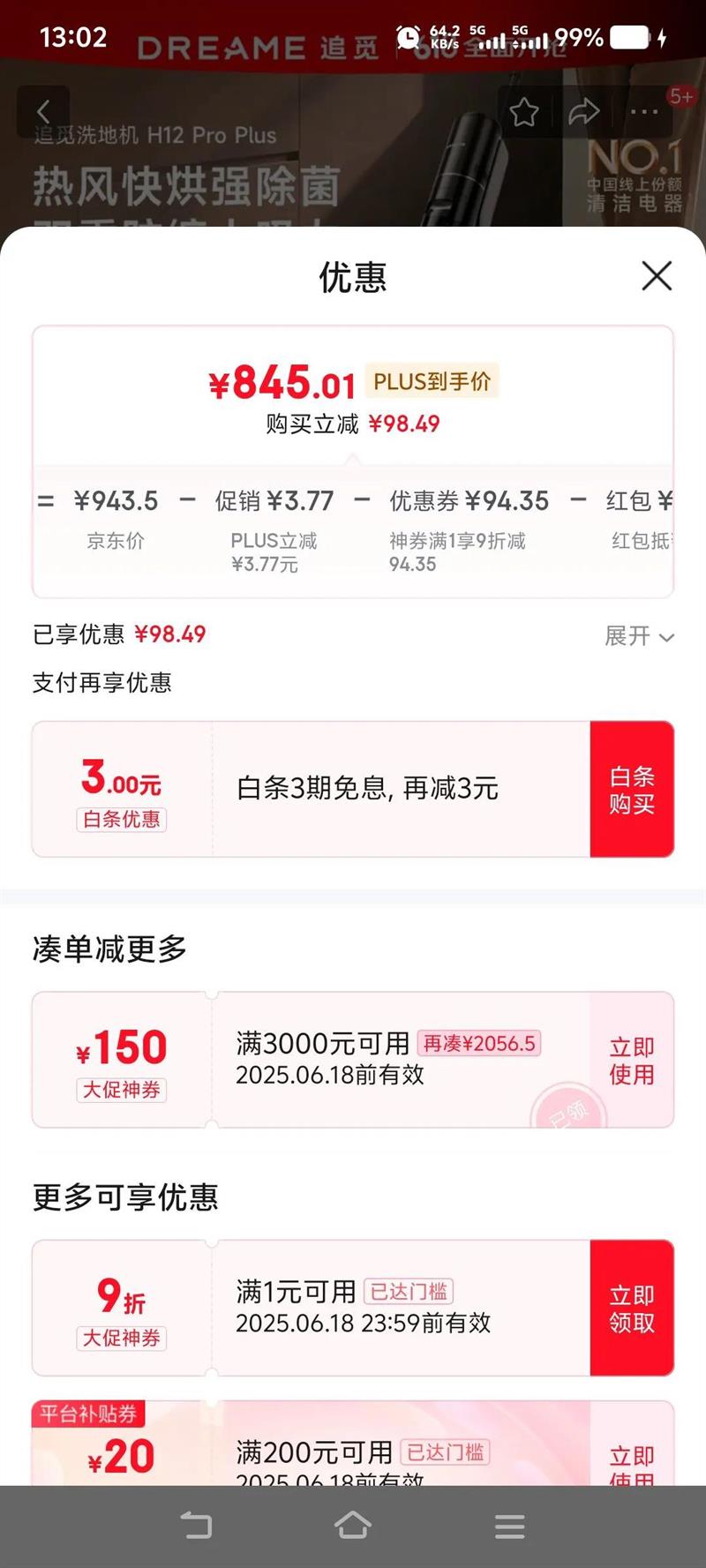Tap 白条购买 to pay with Baitiao

(632, 790)
